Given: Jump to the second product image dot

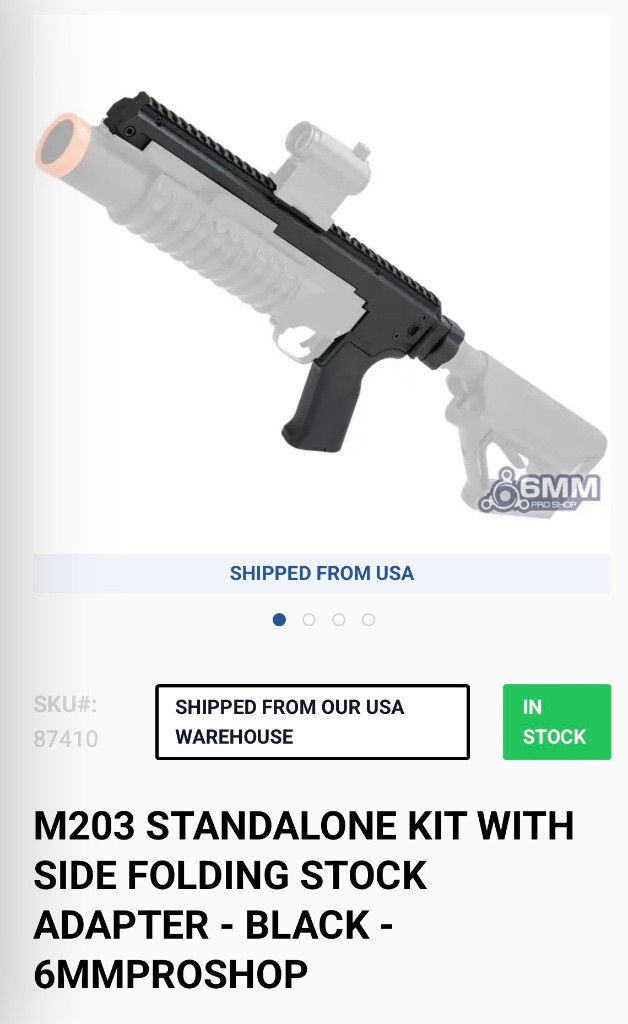Looking at the screenshot, I should click(x=309, y=620).
